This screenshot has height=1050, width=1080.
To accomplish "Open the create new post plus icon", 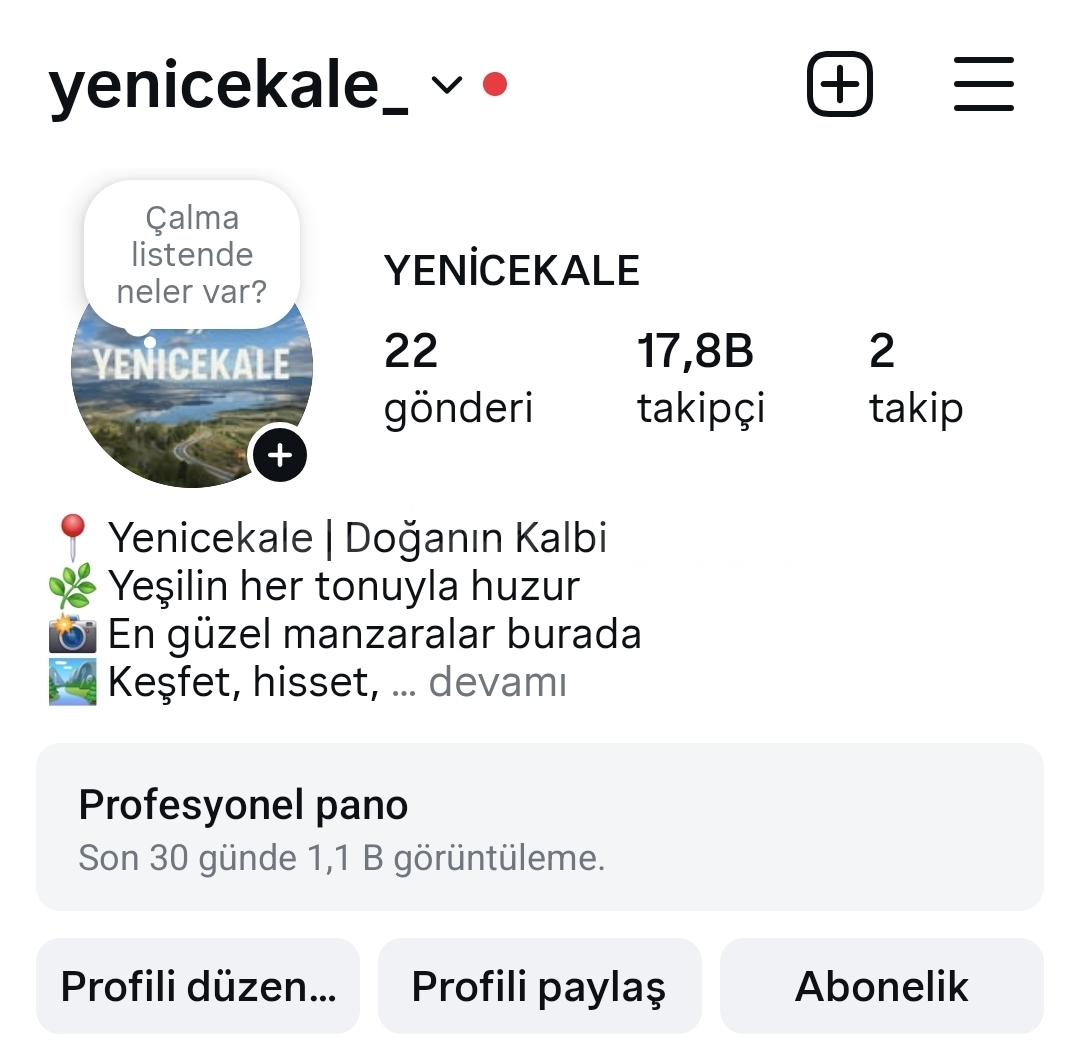I will coord(839,84).
